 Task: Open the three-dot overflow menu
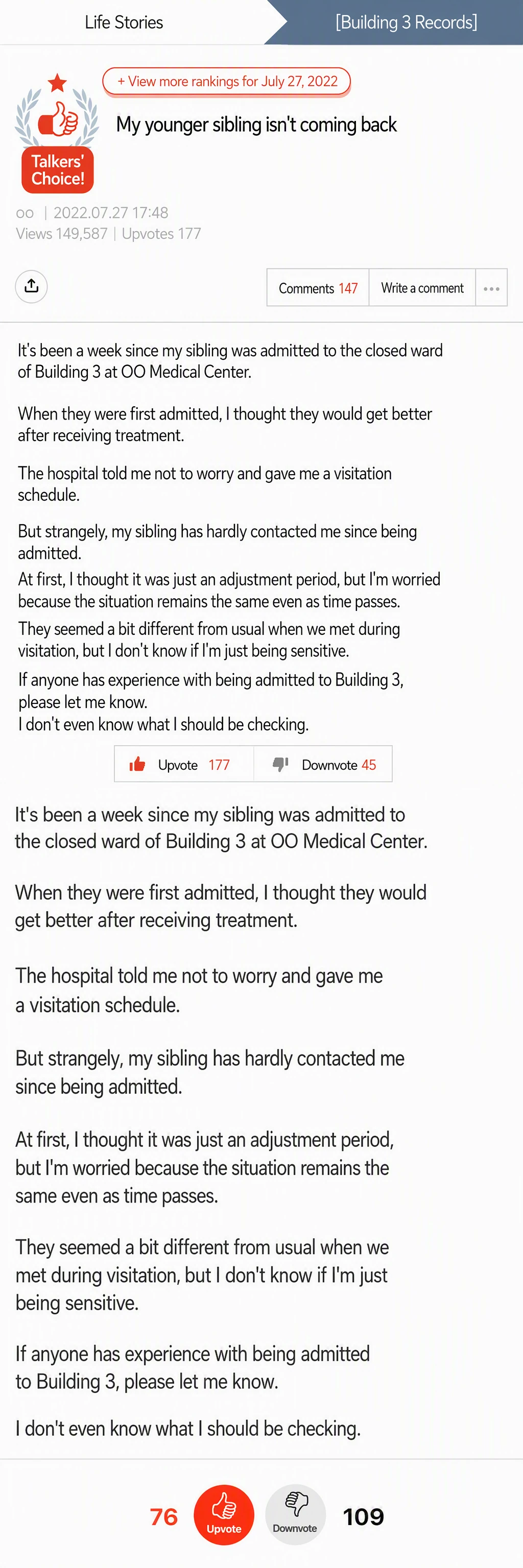[491, 288]
